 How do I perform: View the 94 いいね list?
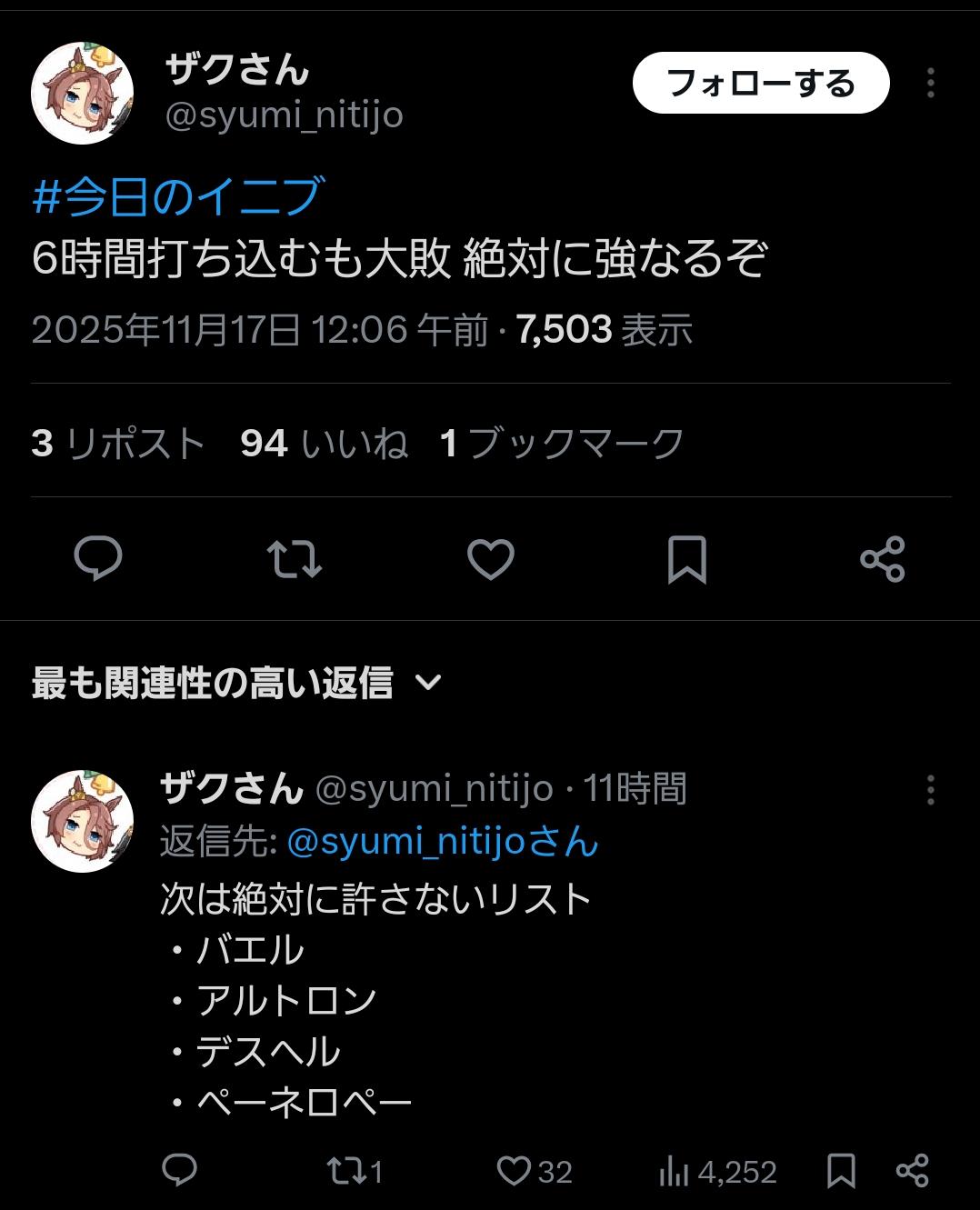coord(324,444)
